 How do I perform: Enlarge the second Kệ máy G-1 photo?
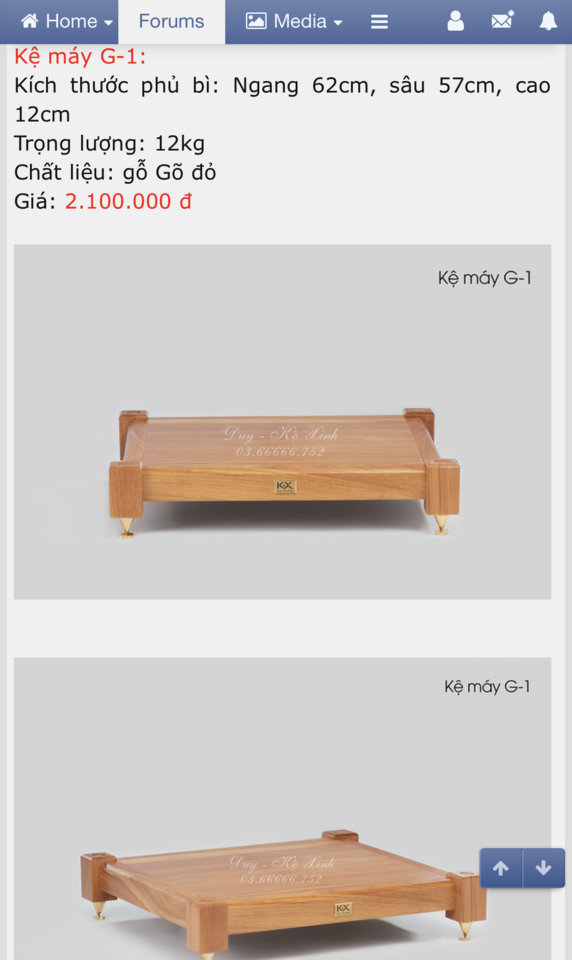[x=282, y=809]
